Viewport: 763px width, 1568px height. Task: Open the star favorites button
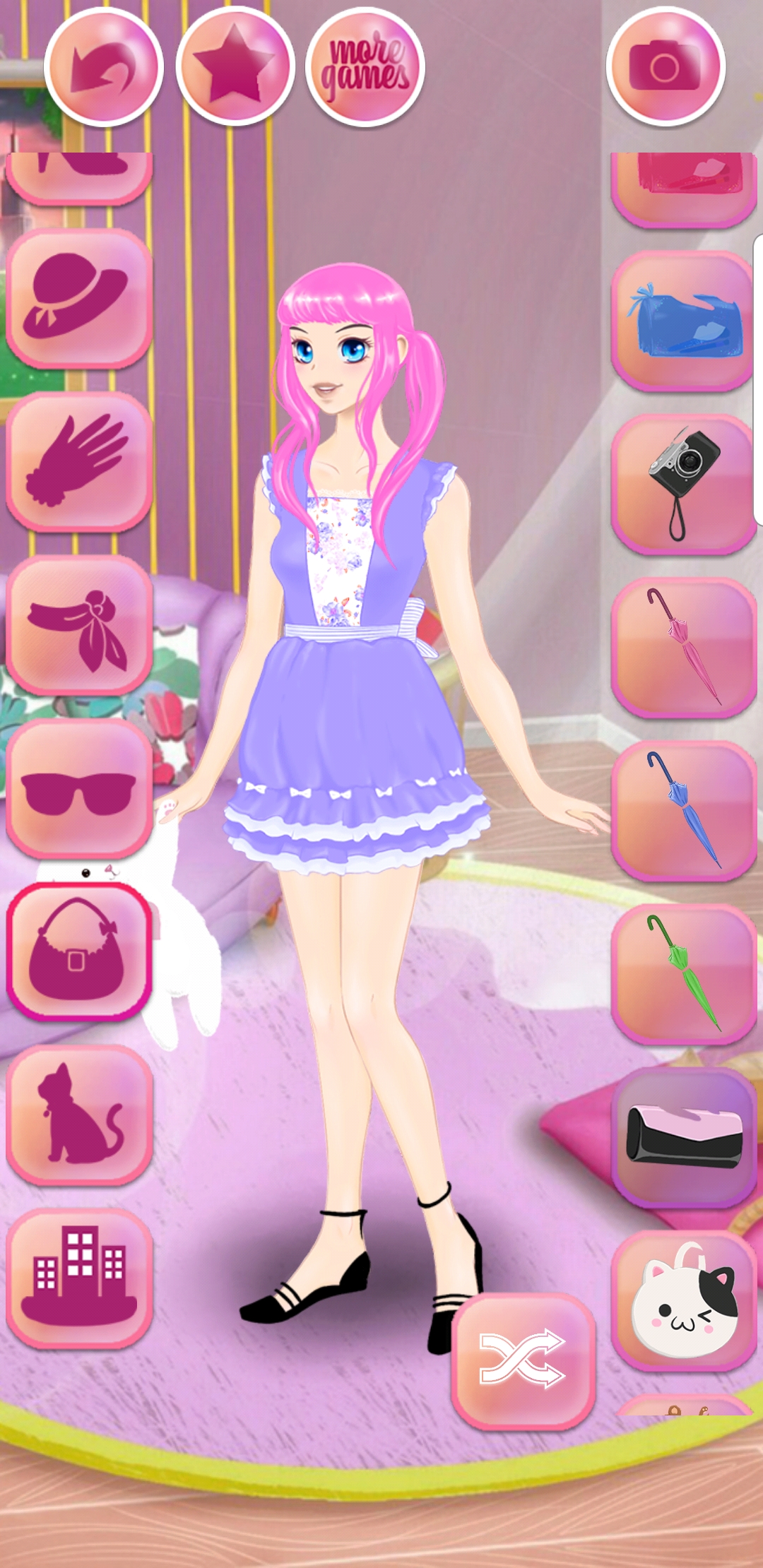235,68
